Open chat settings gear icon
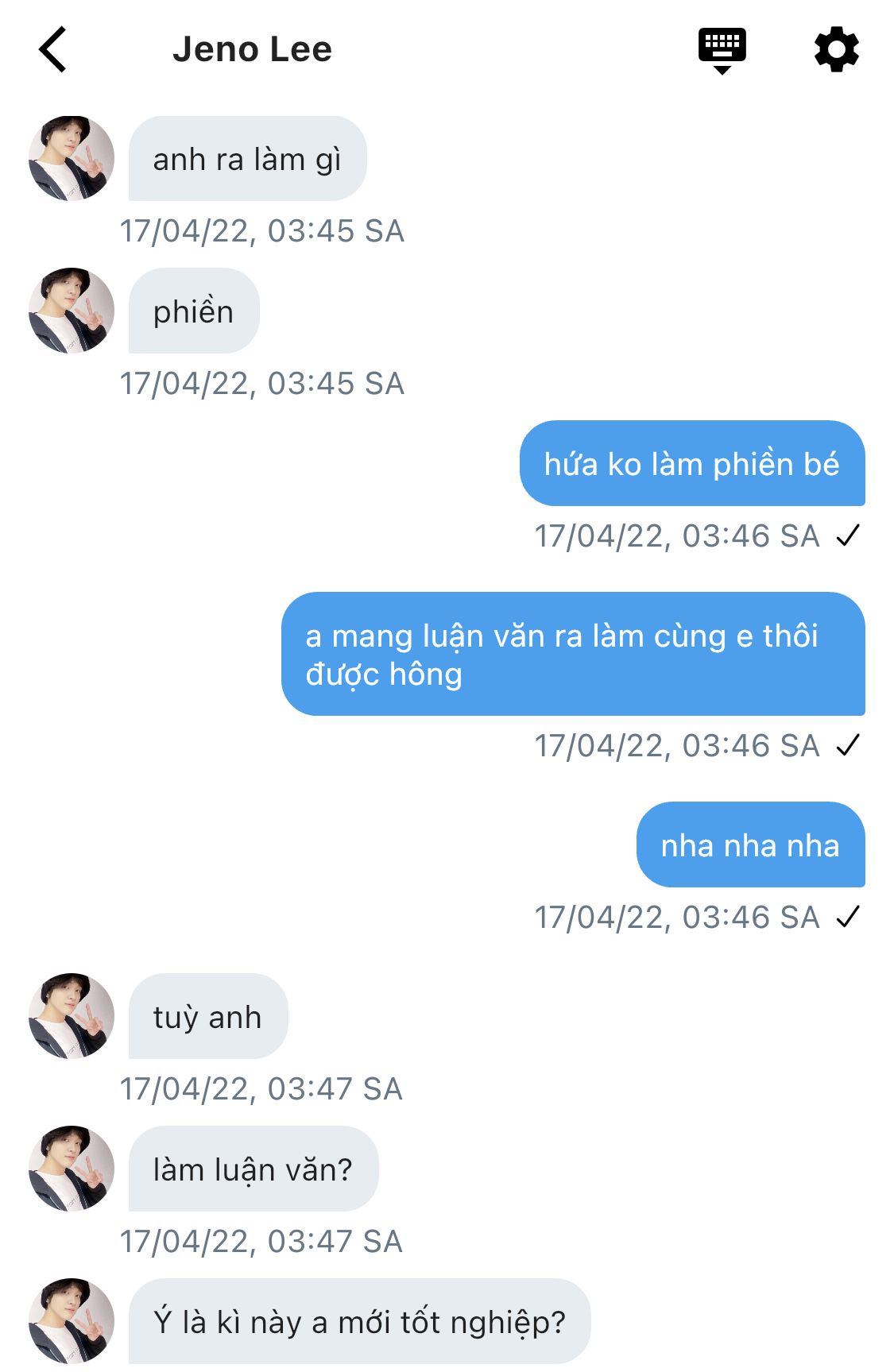The width and height of the screenshot is (894, 1372). coord(836,50)
